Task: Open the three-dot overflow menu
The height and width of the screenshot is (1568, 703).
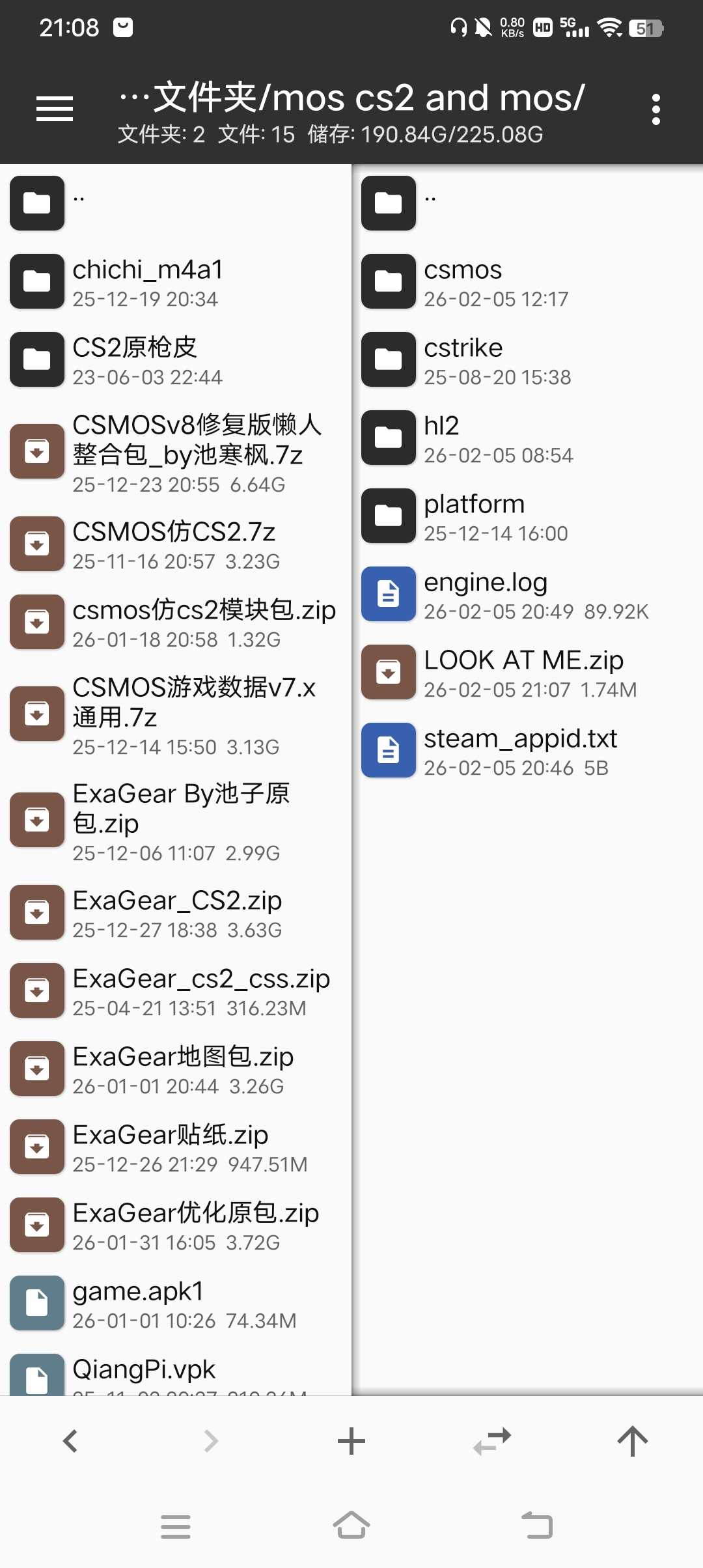Action: pyautogui.click(x=655, y=109)
